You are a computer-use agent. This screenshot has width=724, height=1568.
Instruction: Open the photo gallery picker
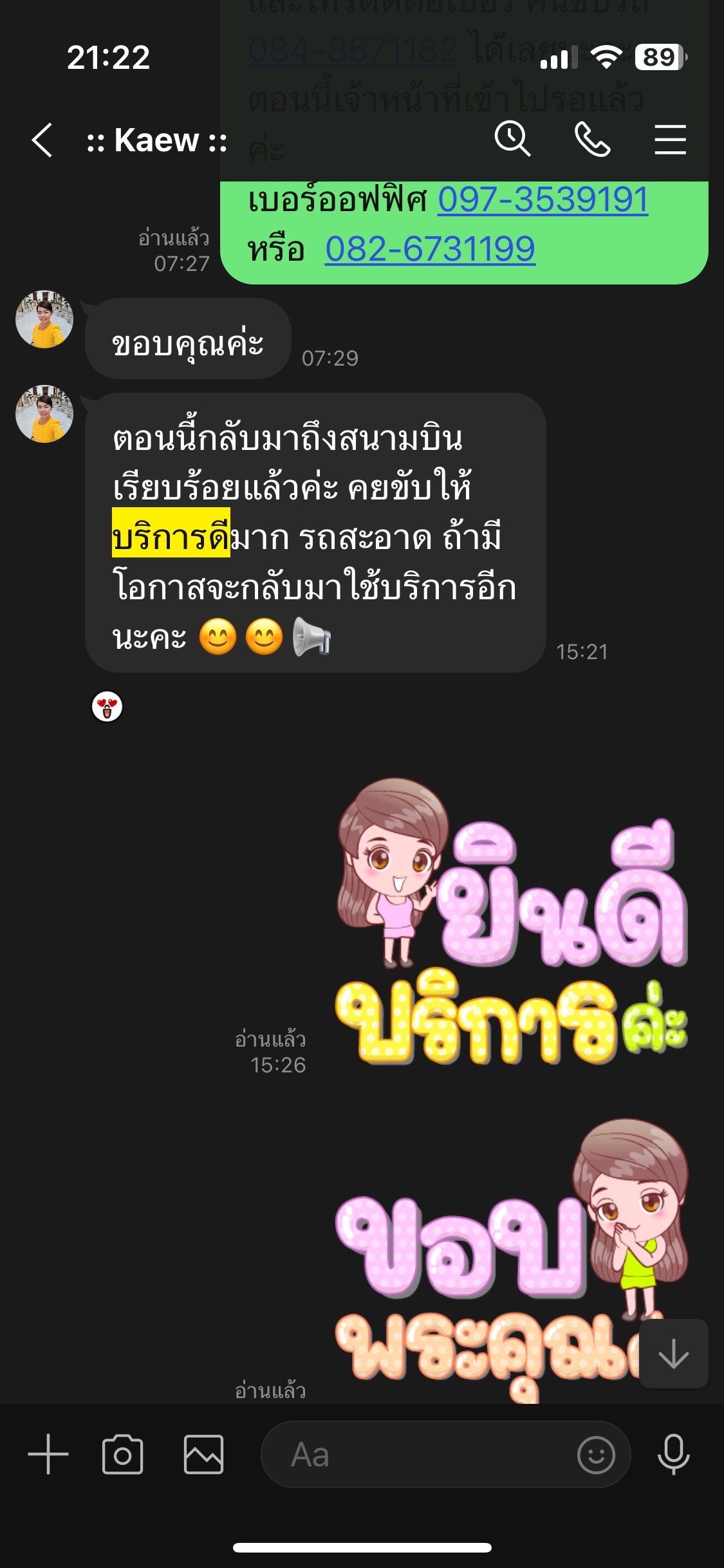tap(203, 1454)
